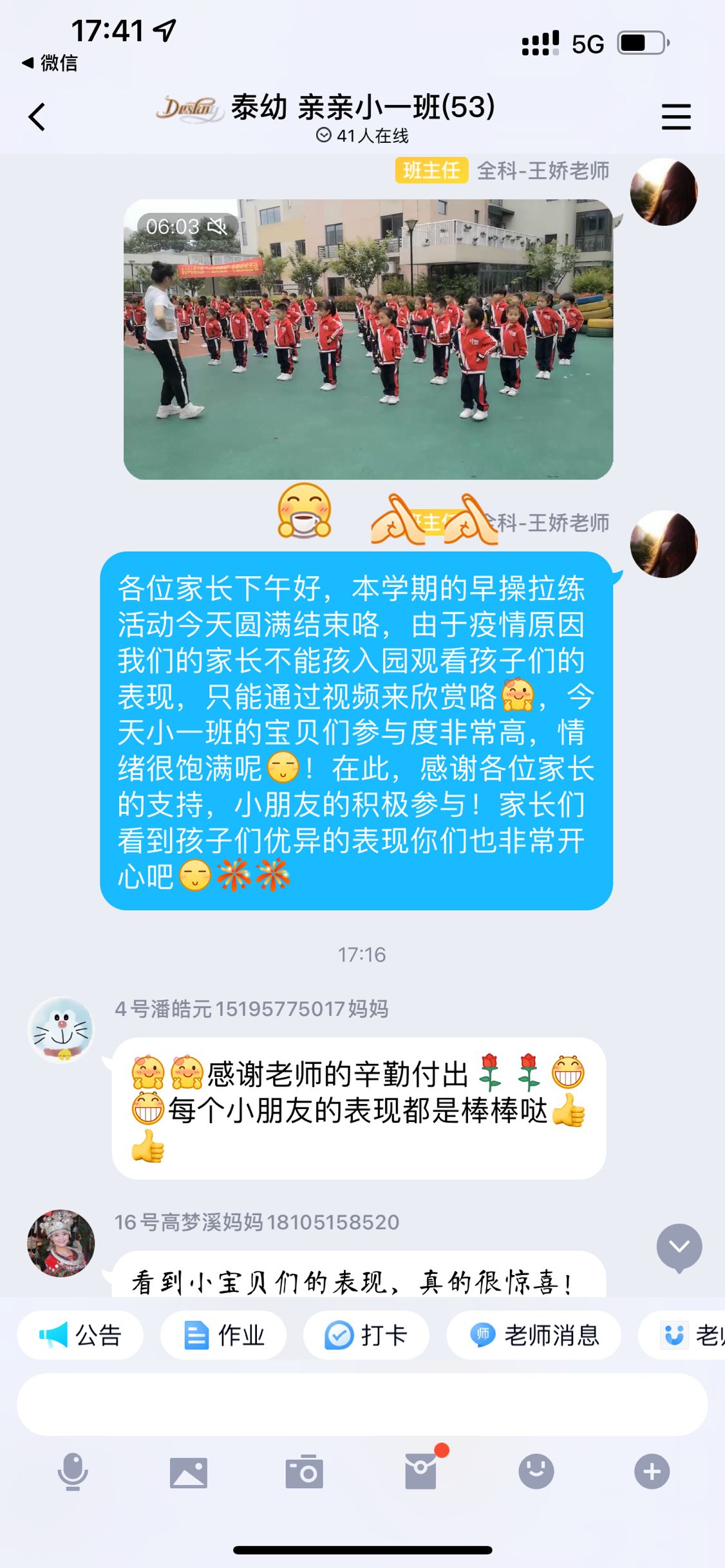Focus the message input box
725x1568 pixels.
[x=362, y=1405]
